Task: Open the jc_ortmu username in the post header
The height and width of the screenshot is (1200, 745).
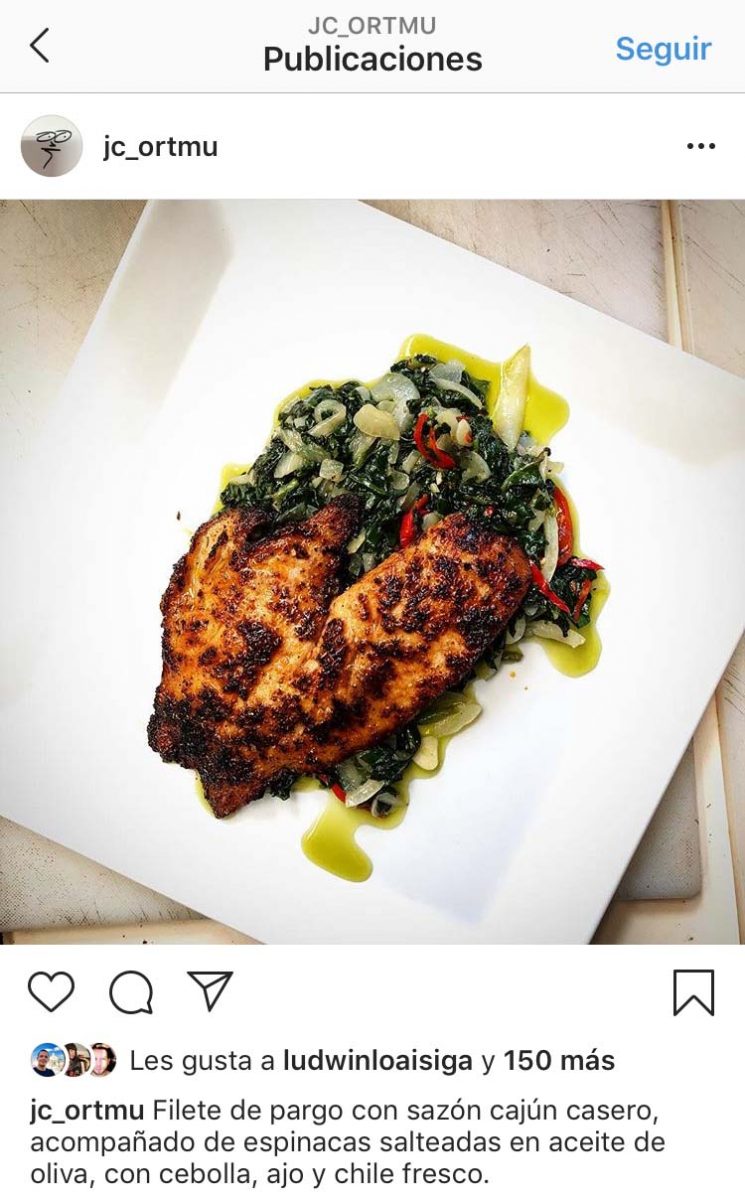Action: (160, 147)
